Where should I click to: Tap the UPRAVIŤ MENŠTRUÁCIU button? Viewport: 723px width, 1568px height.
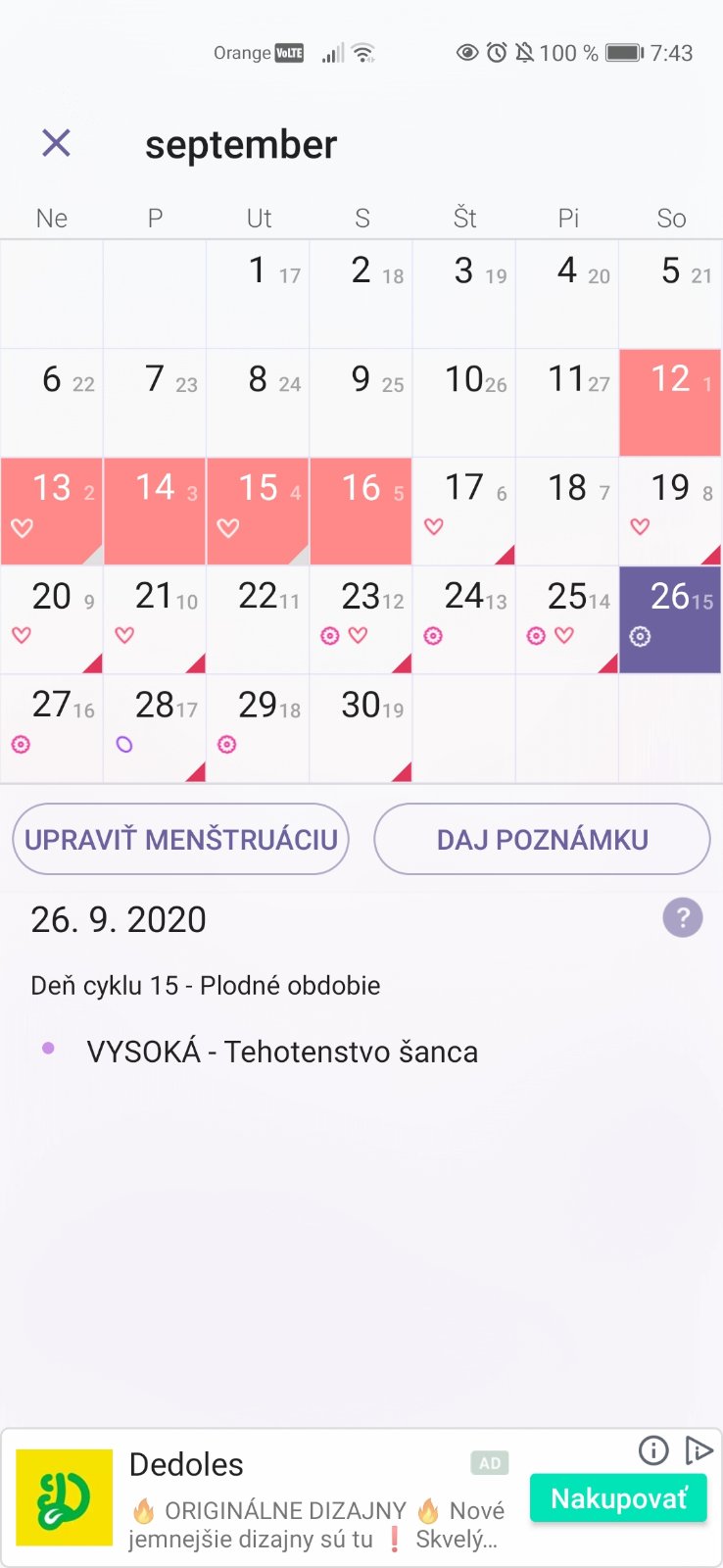(180, 839)
